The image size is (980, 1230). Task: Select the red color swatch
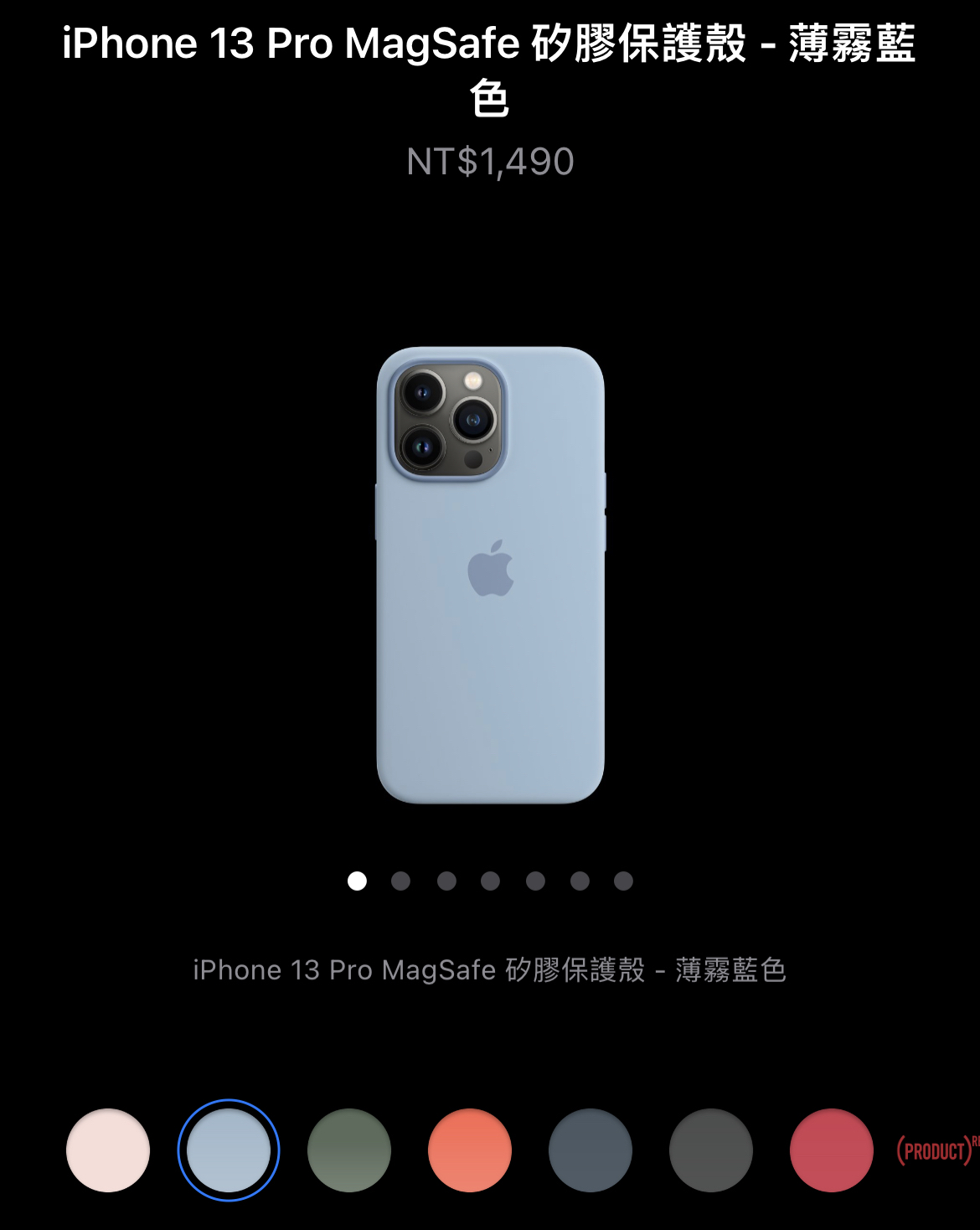(832, 1150)
